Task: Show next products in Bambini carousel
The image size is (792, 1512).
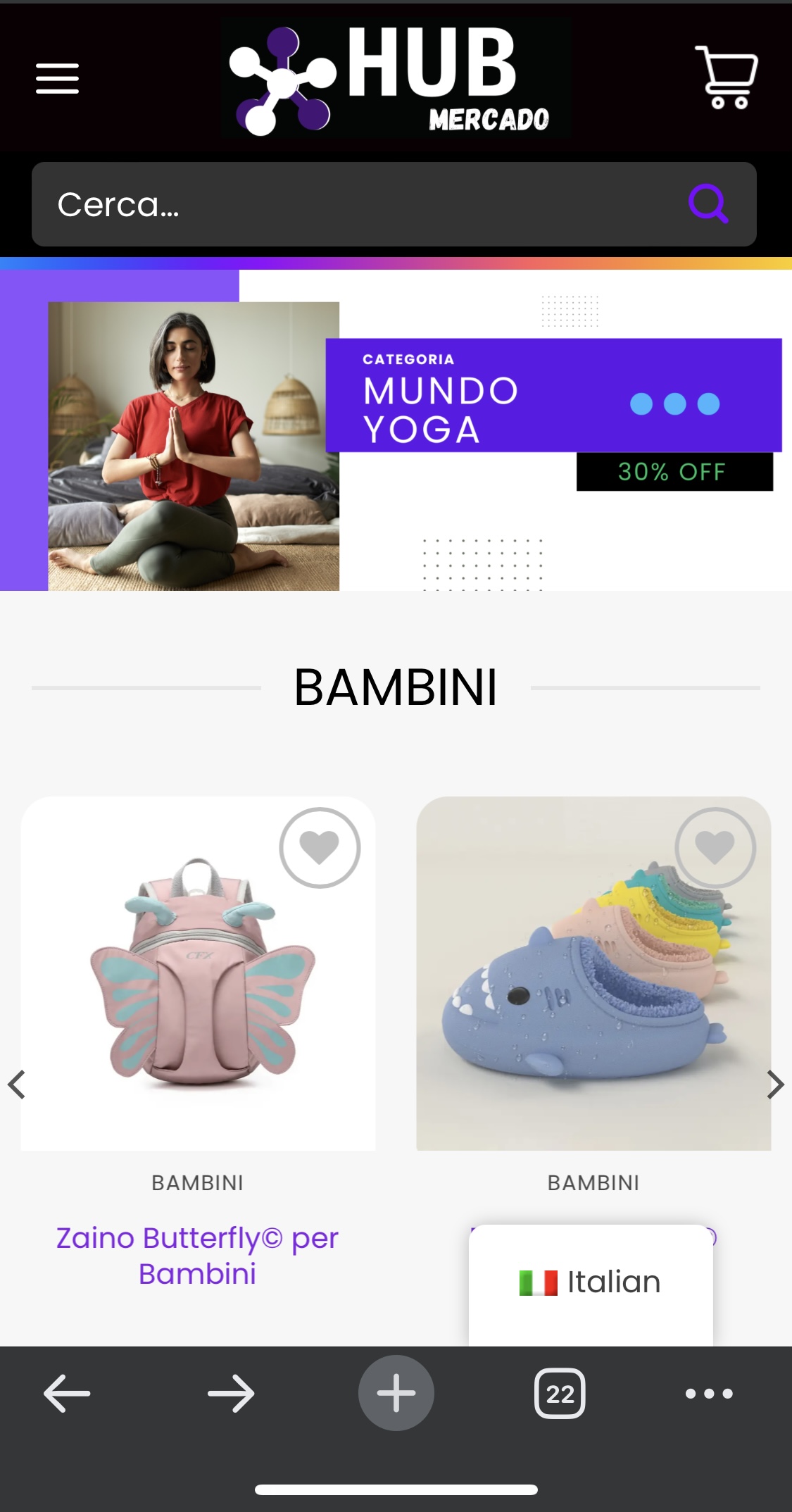Action: (x=775, y=1085)
